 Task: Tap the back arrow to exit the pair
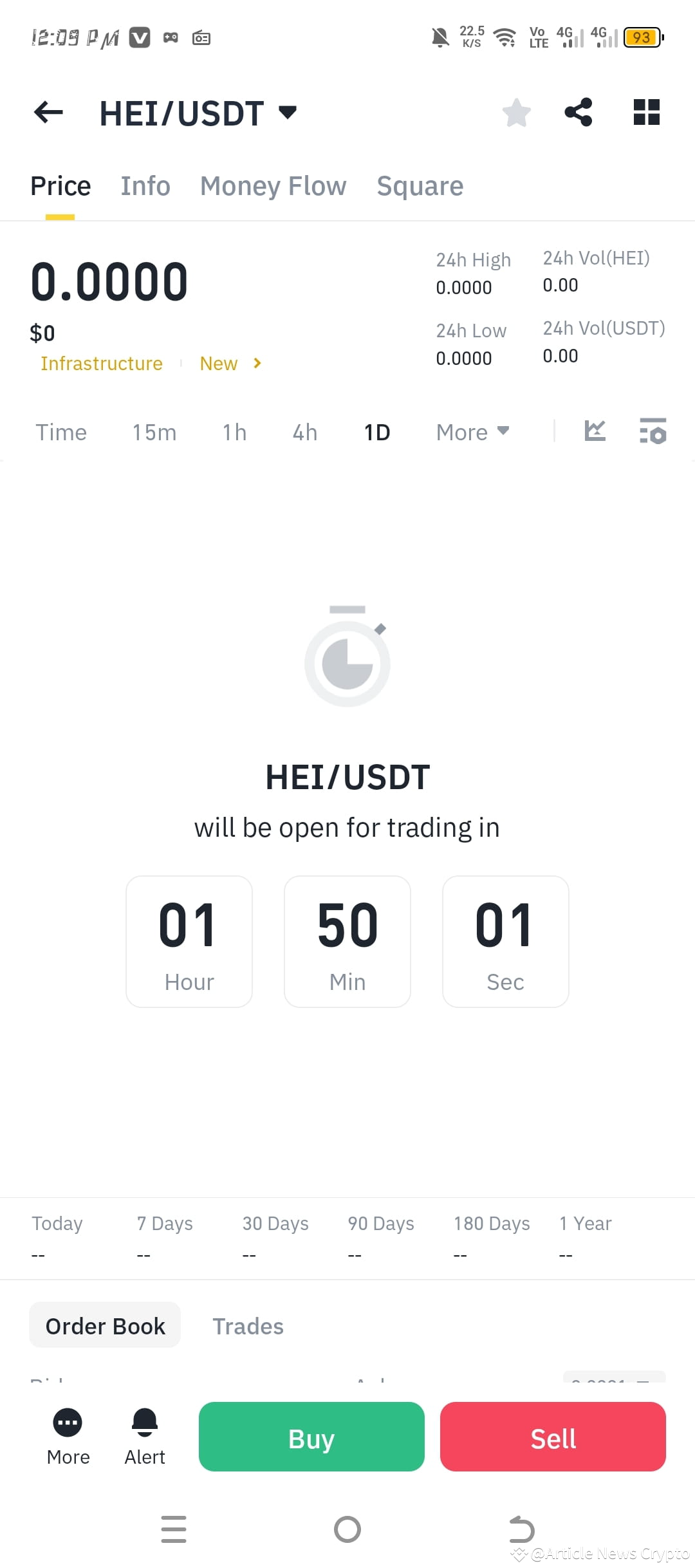(48, 112)
